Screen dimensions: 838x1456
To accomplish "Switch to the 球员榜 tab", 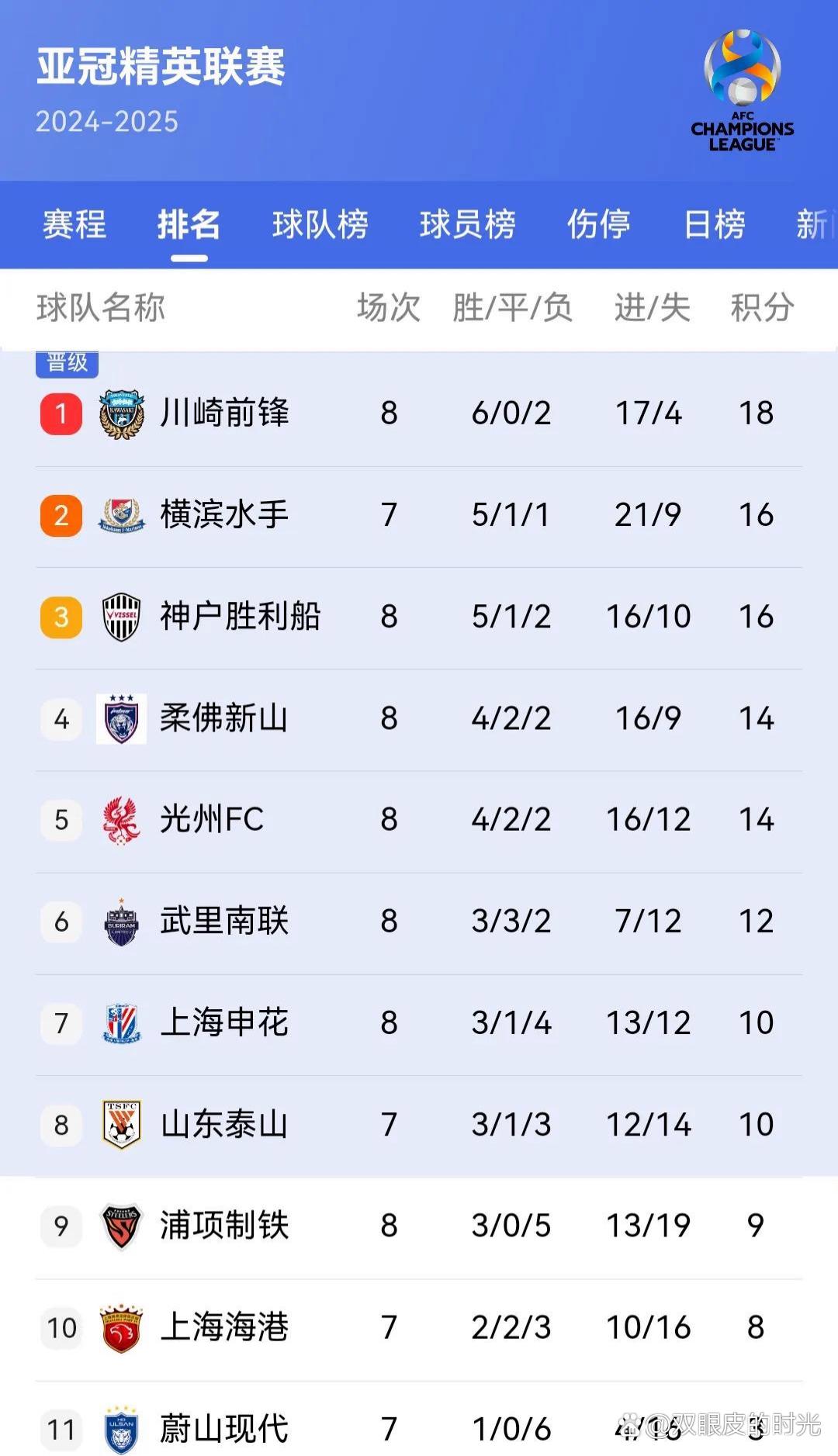I will pyautogui.click(x=466, y=226).
